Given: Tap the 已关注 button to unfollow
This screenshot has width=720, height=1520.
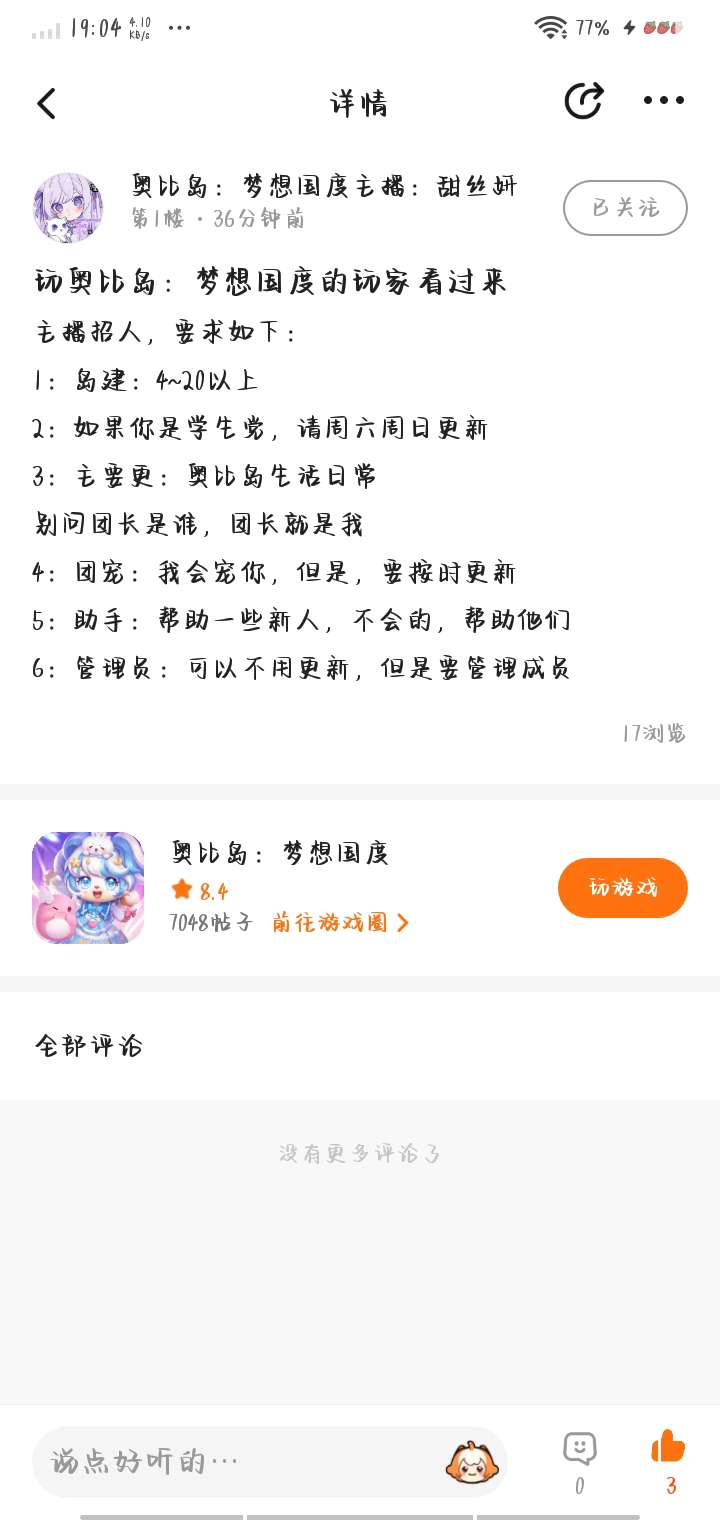Looking at the screenshot, I should click(x=625, y=208).
